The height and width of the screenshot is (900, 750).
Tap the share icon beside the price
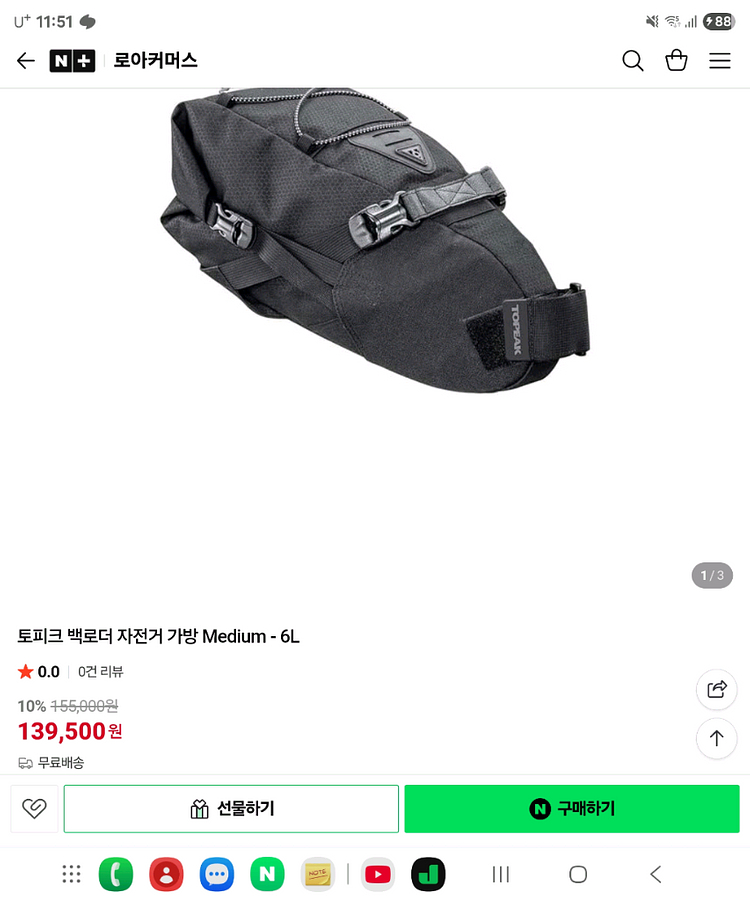coord(716,690)
